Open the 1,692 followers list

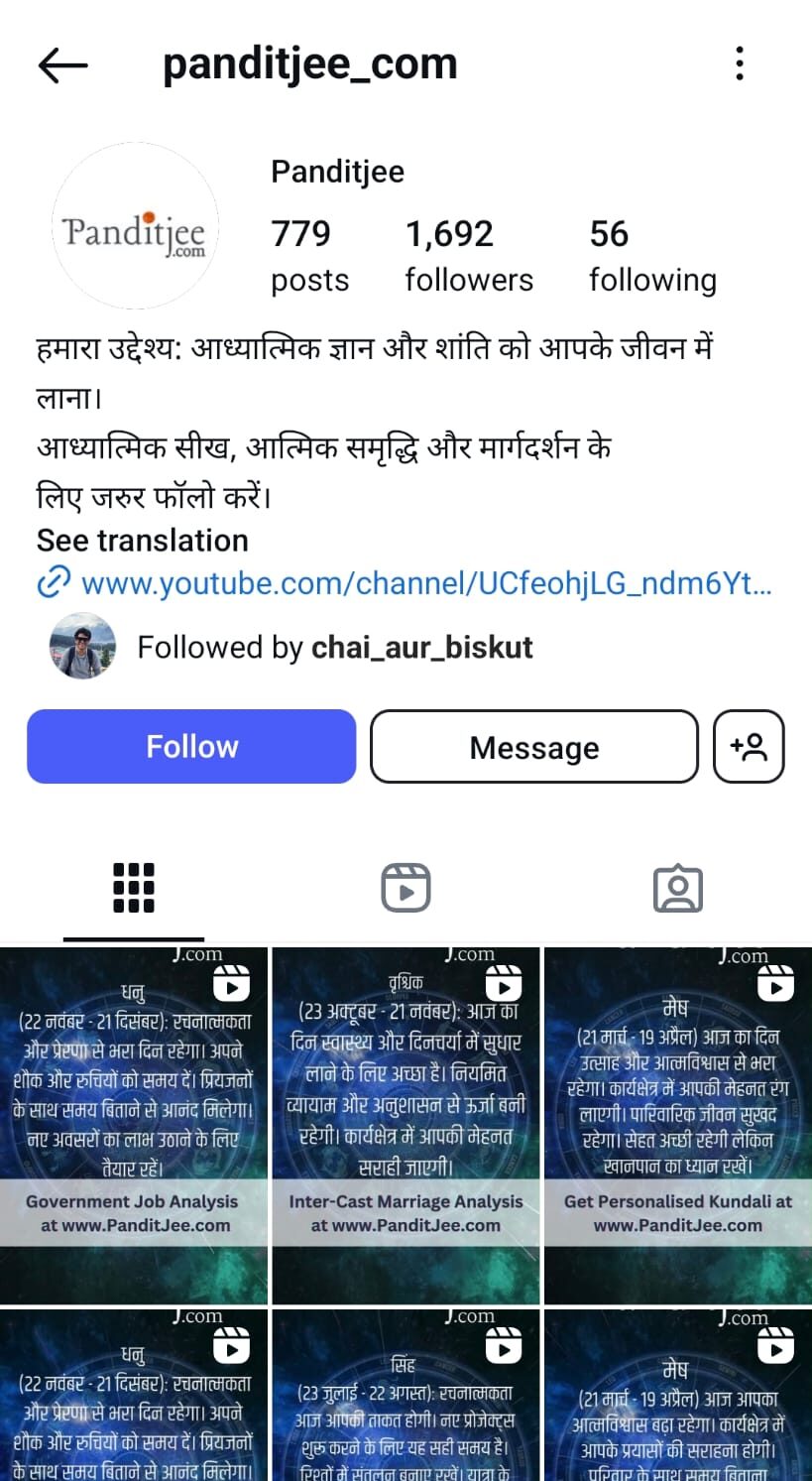pyautogui.click(x=468, y=256)
